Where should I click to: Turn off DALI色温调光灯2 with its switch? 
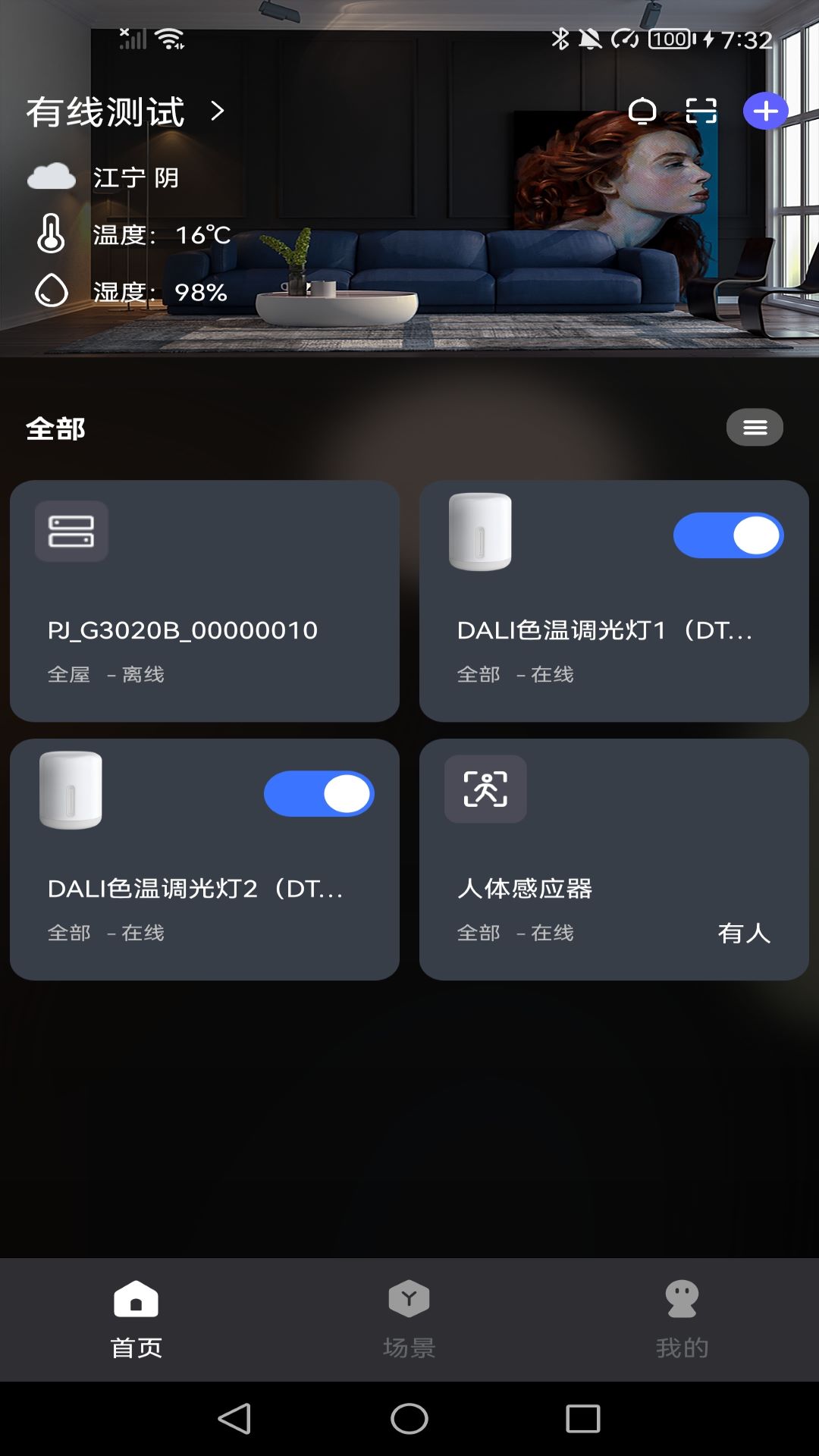coord(318,793)
